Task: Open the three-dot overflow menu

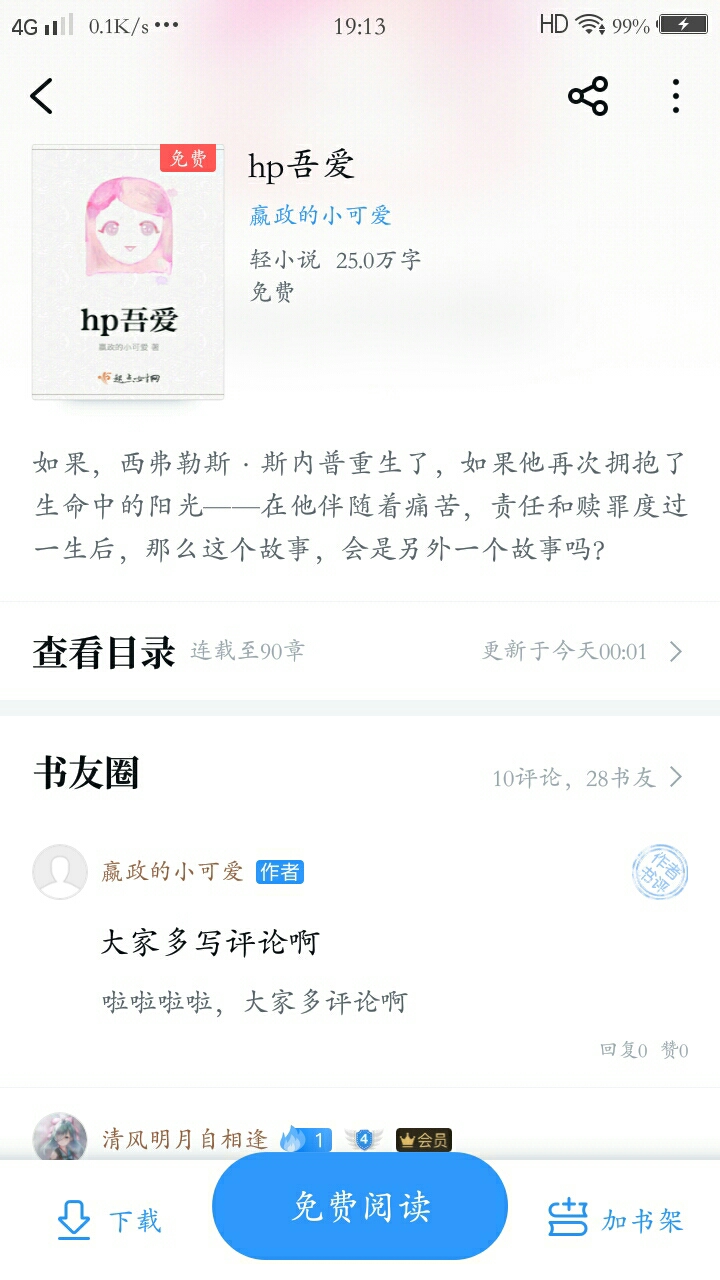Action: pos(676,96)
